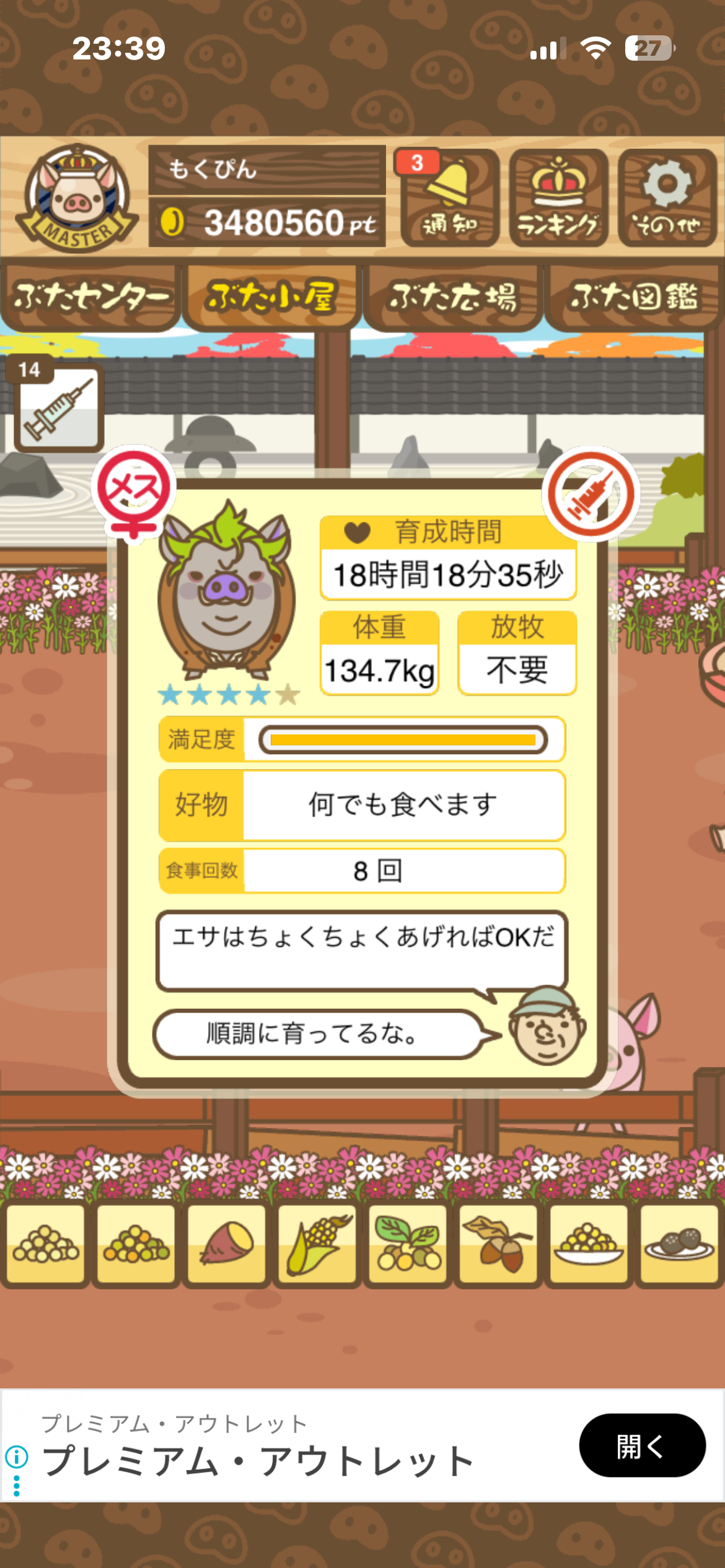Viewport: 725px width, 1568px height.
Task: Open the ぶた図鑑 tab
Action: tap(635, 297)
